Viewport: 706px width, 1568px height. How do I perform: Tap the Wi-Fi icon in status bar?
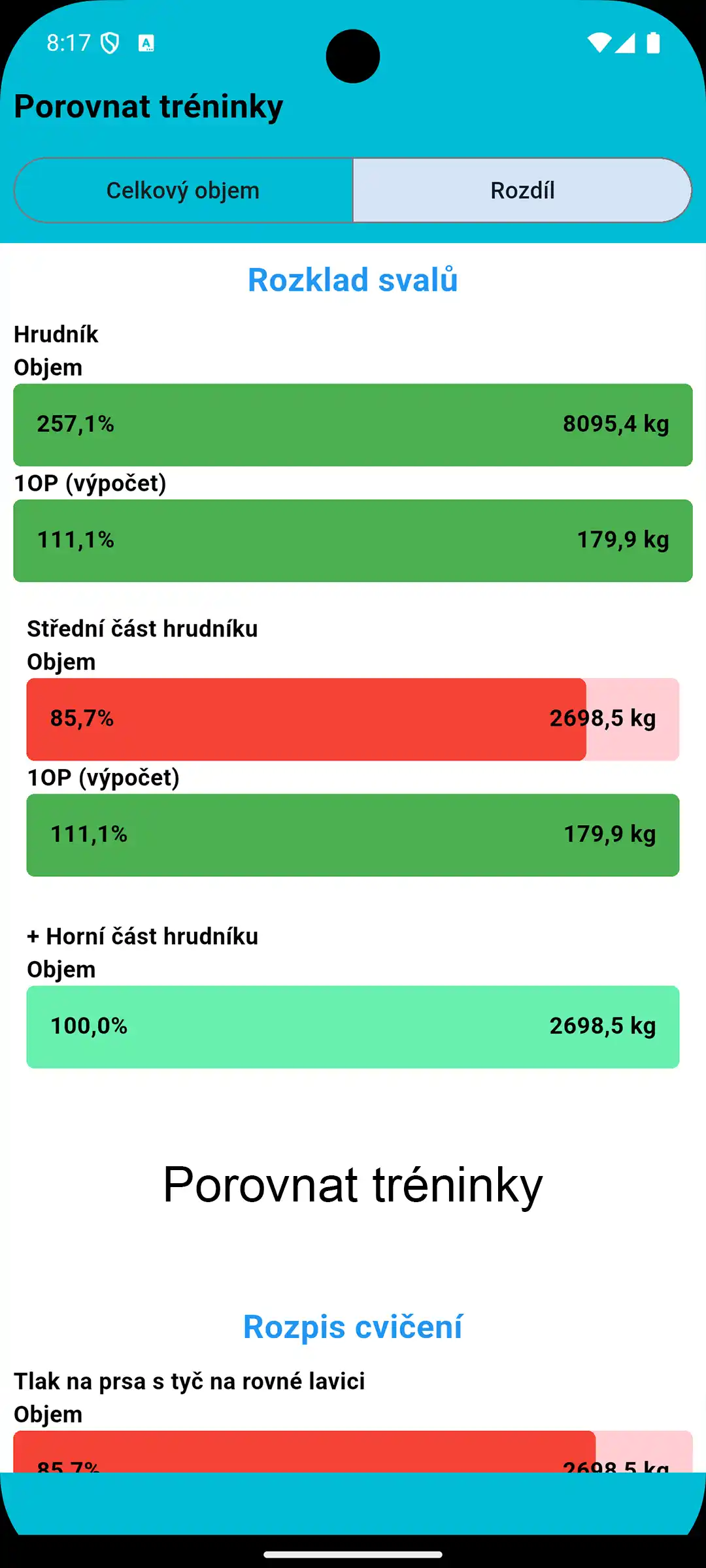[599, 43]
